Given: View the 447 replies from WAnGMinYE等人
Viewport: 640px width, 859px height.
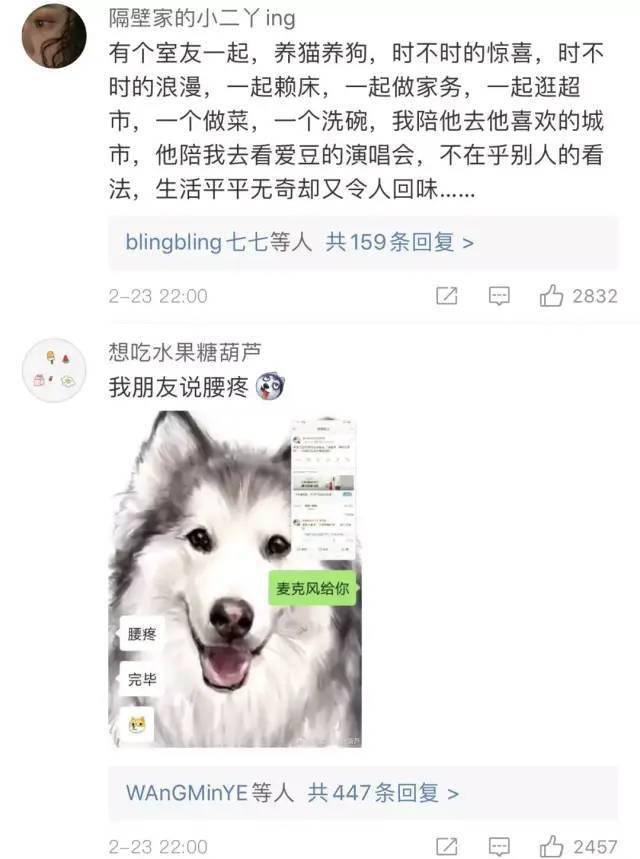Looking at the screenshot, I should (x=292, y=794).
